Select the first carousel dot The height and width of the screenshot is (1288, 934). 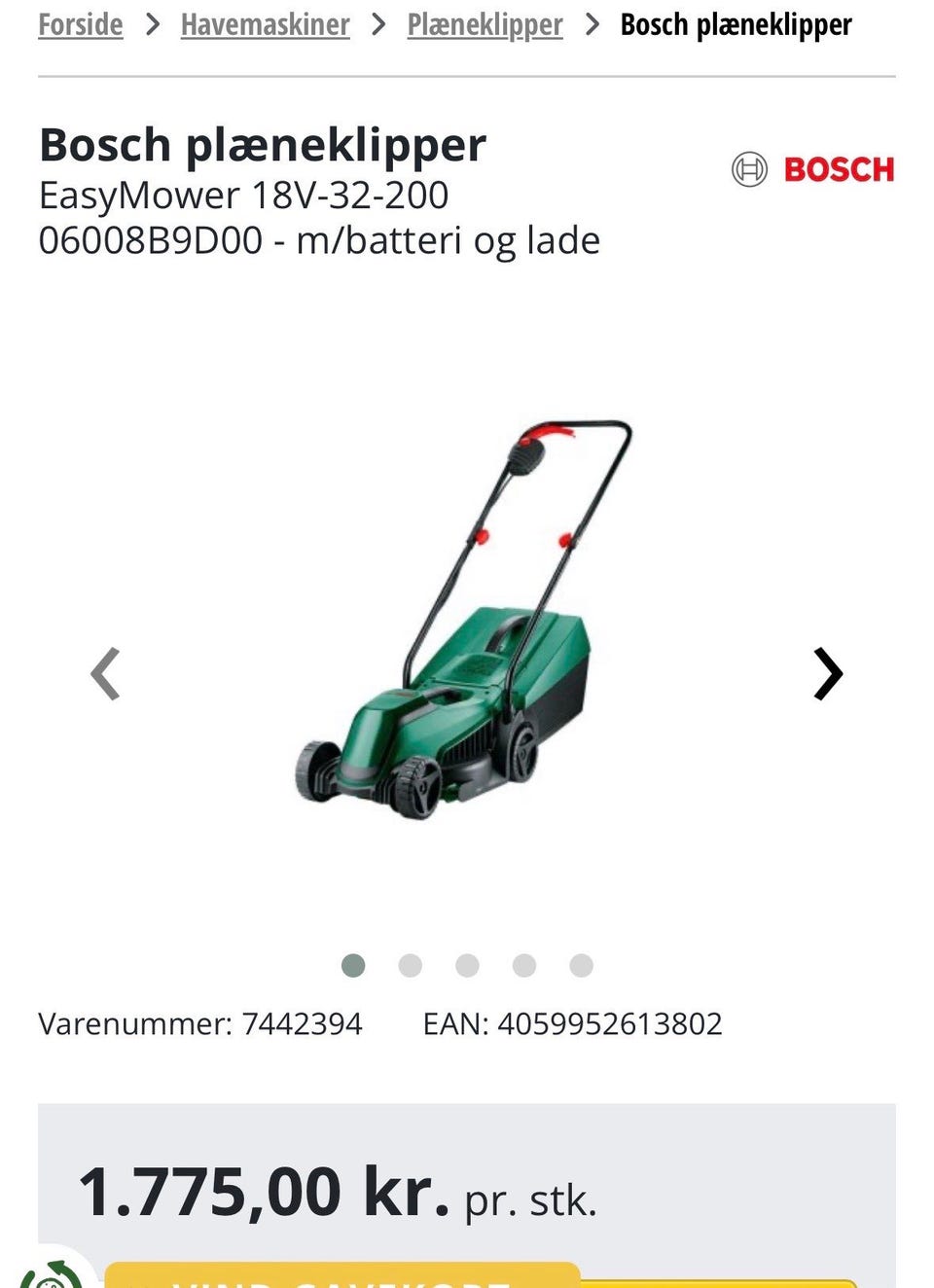[353, 965]
